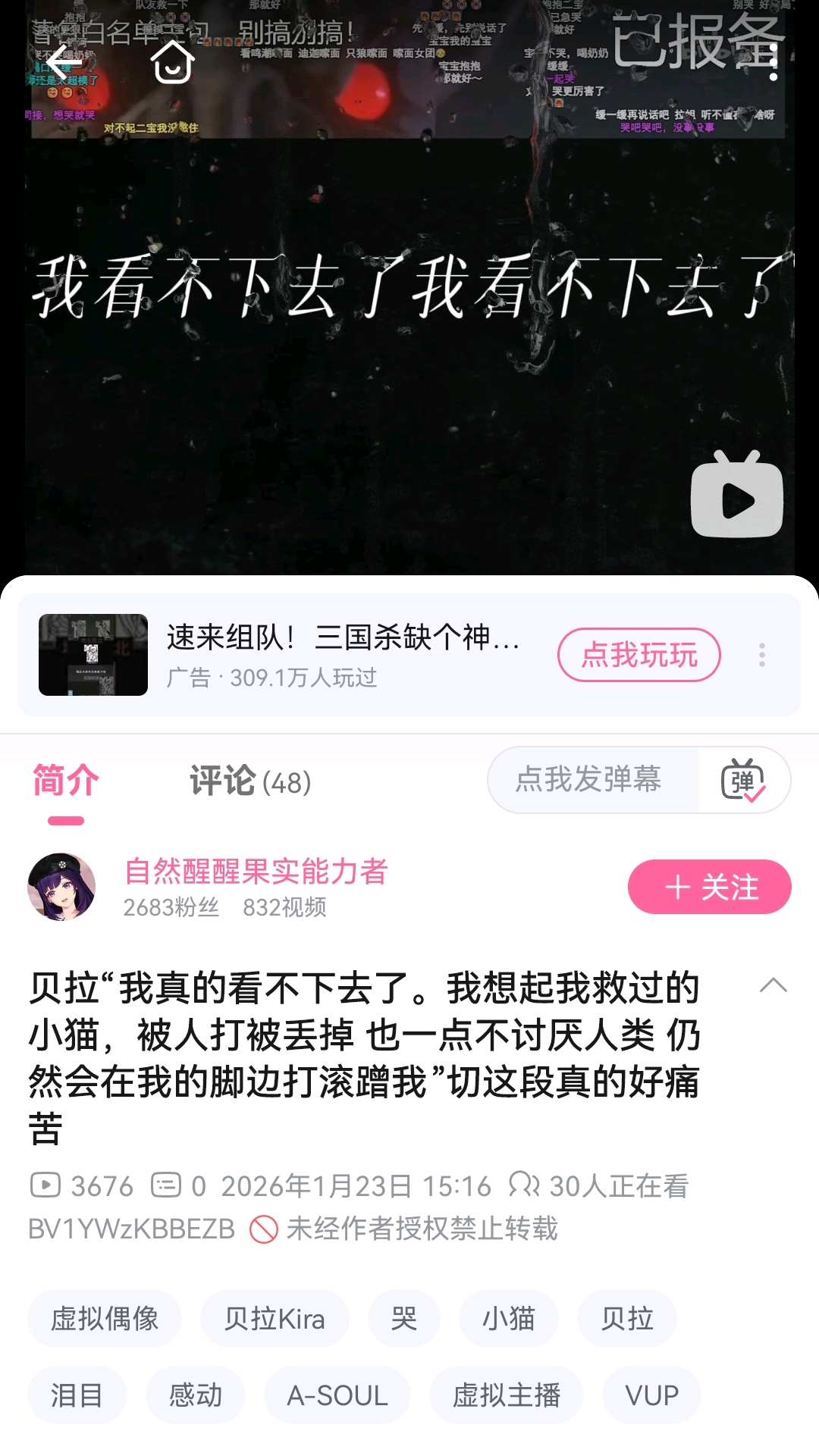Open the uploader's avatar profile
Image resolution: width=819 pixels, height=1456 pixels.
(61, 887)
